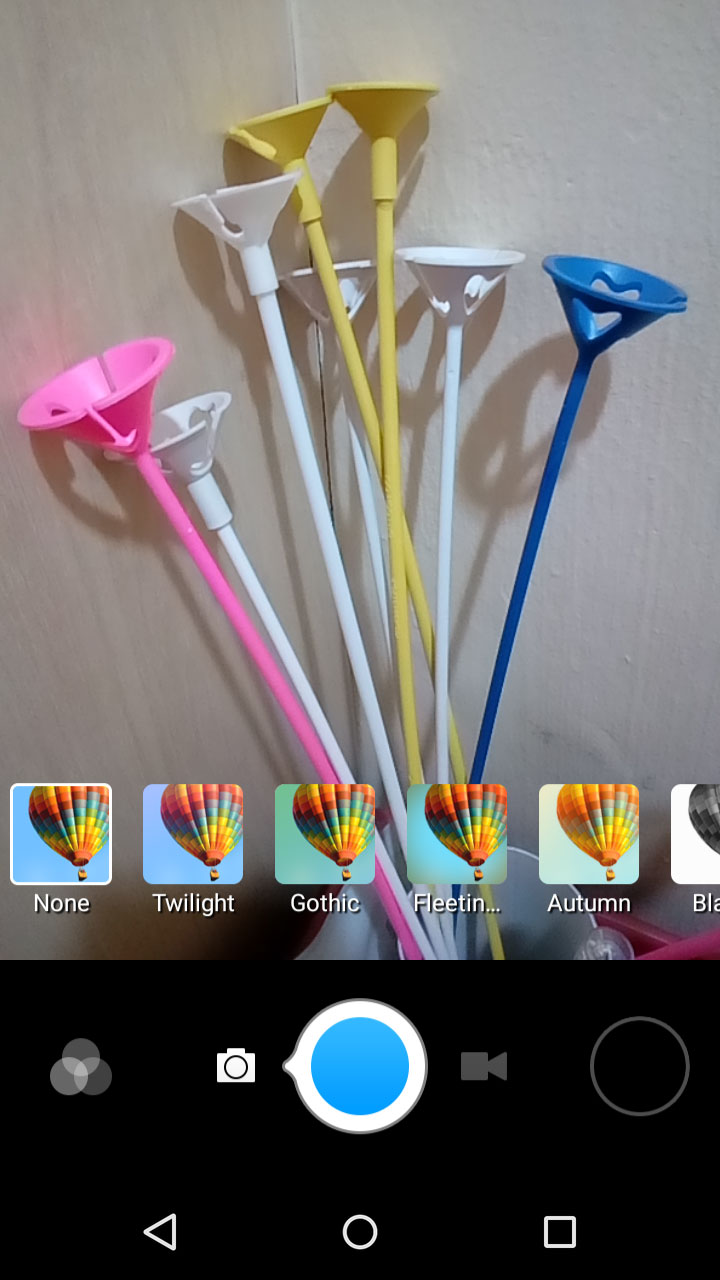Switch to photo mode

click(236, 1066)
